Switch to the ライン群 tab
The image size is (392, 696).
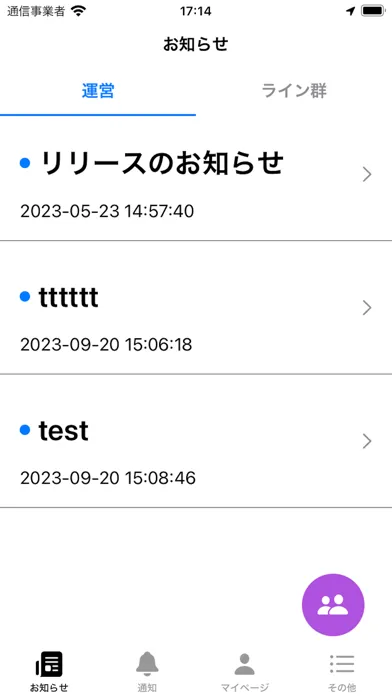(294, 91)
